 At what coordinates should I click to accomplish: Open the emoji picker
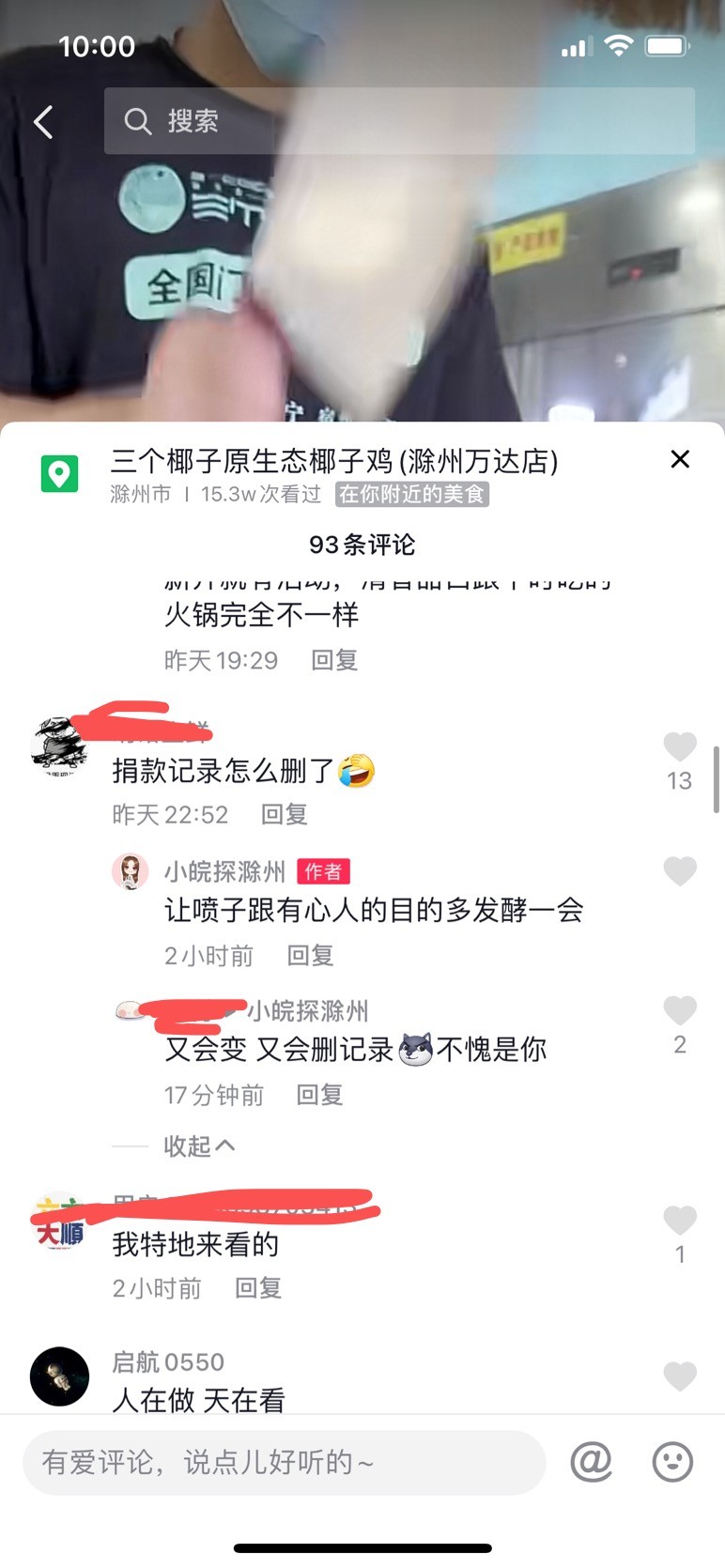coord(672,1462)
